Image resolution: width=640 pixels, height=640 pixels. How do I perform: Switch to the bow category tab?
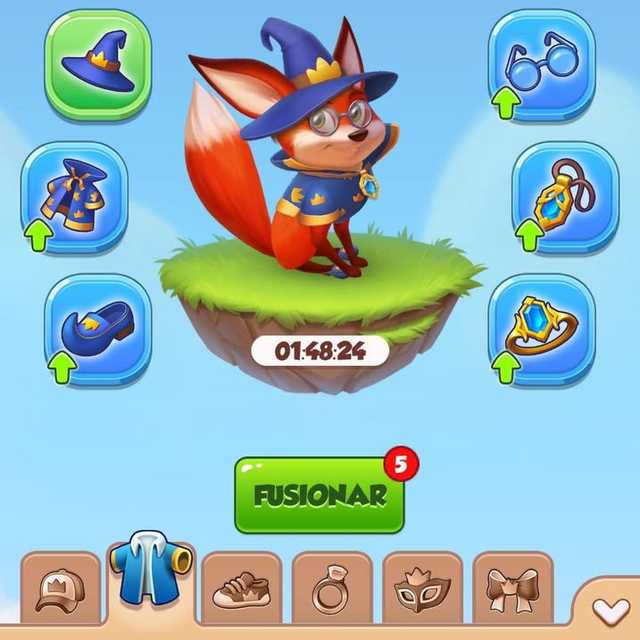coord(512,591)
